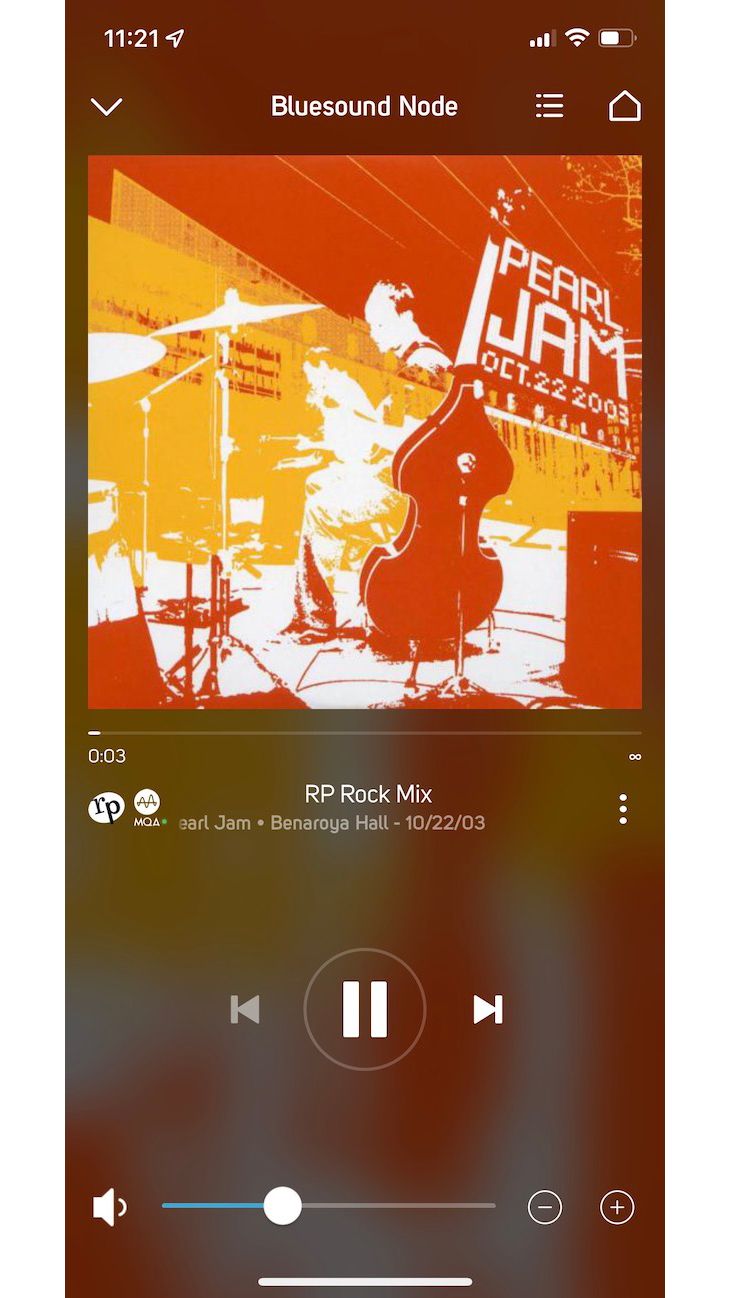This screenshot has height=1298, width=730.
Task: Tap the Pearl Jam album artwork
Action: coord(365,432)
